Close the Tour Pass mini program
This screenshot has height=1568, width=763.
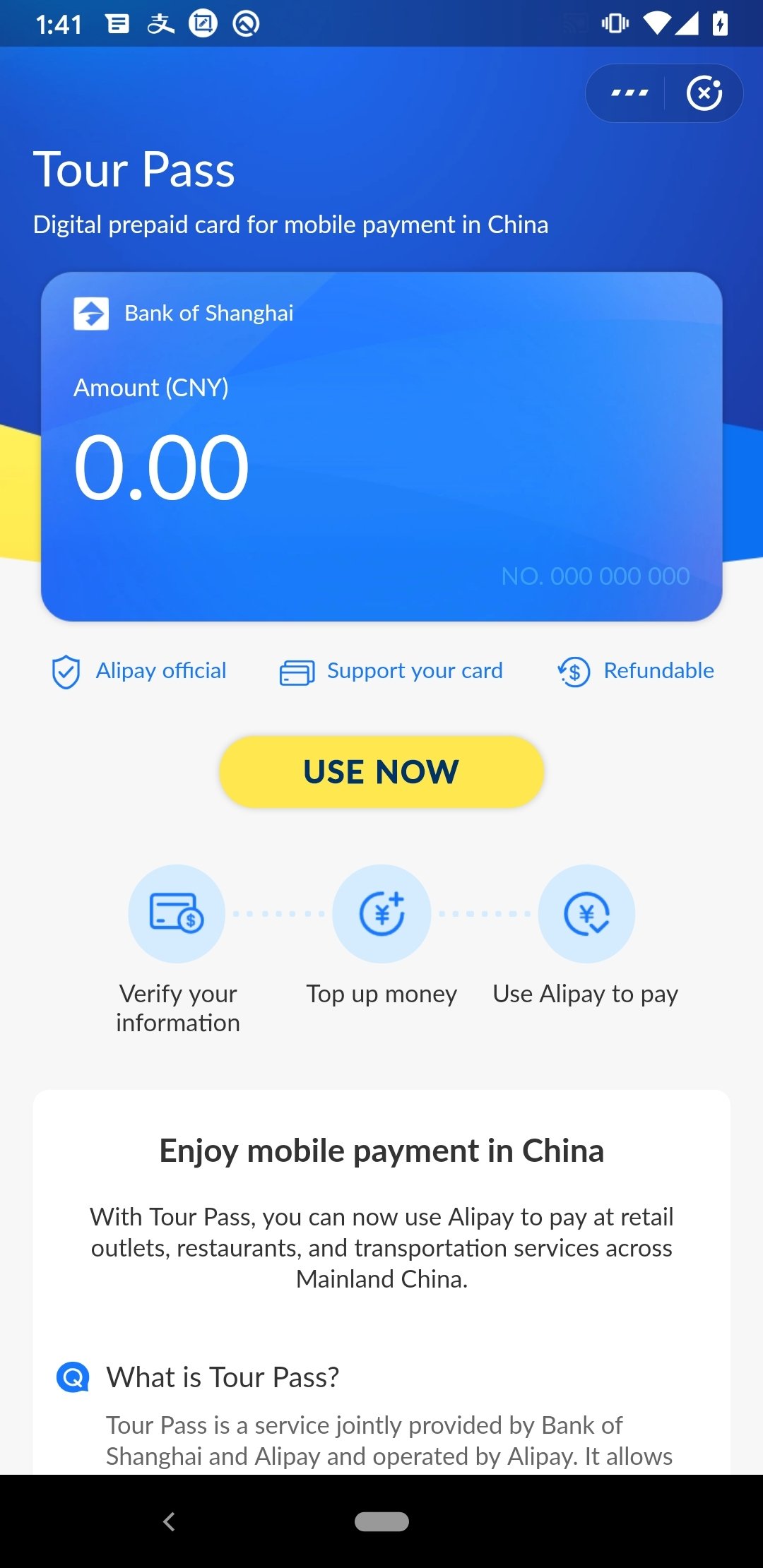(704, 93)
